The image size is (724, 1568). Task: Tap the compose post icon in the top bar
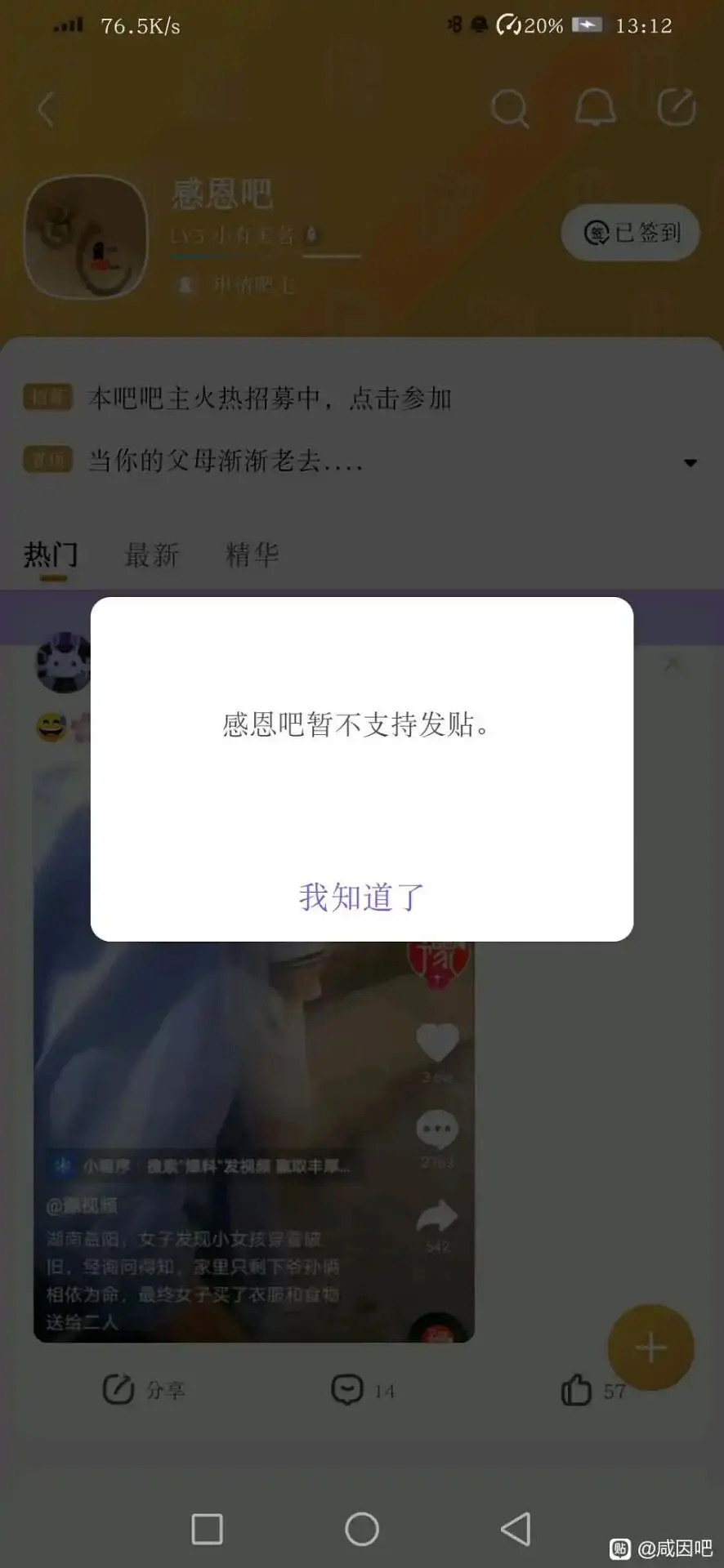tap(677, 108)
